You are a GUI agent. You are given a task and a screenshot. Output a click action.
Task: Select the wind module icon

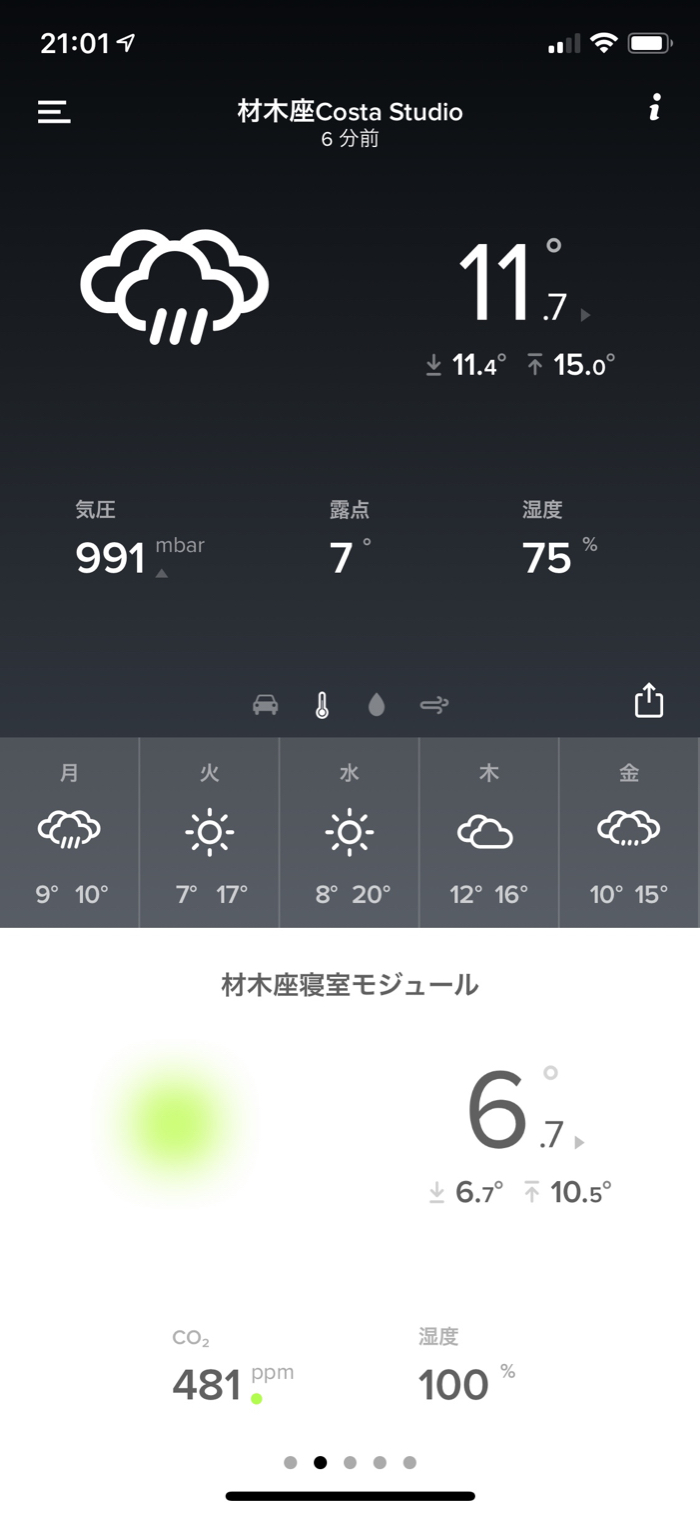(x=434, y=705)
